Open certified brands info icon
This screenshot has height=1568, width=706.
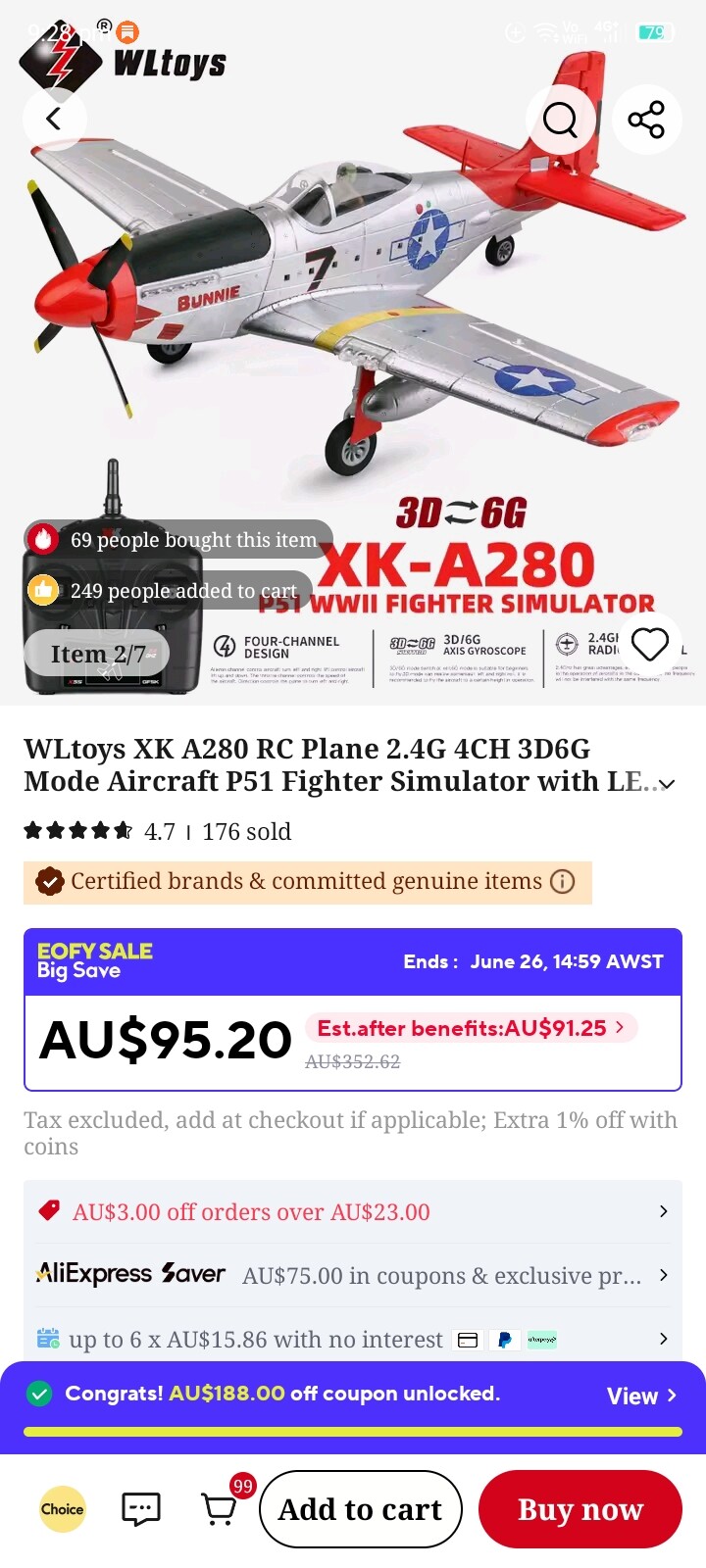tap(563, 881)
